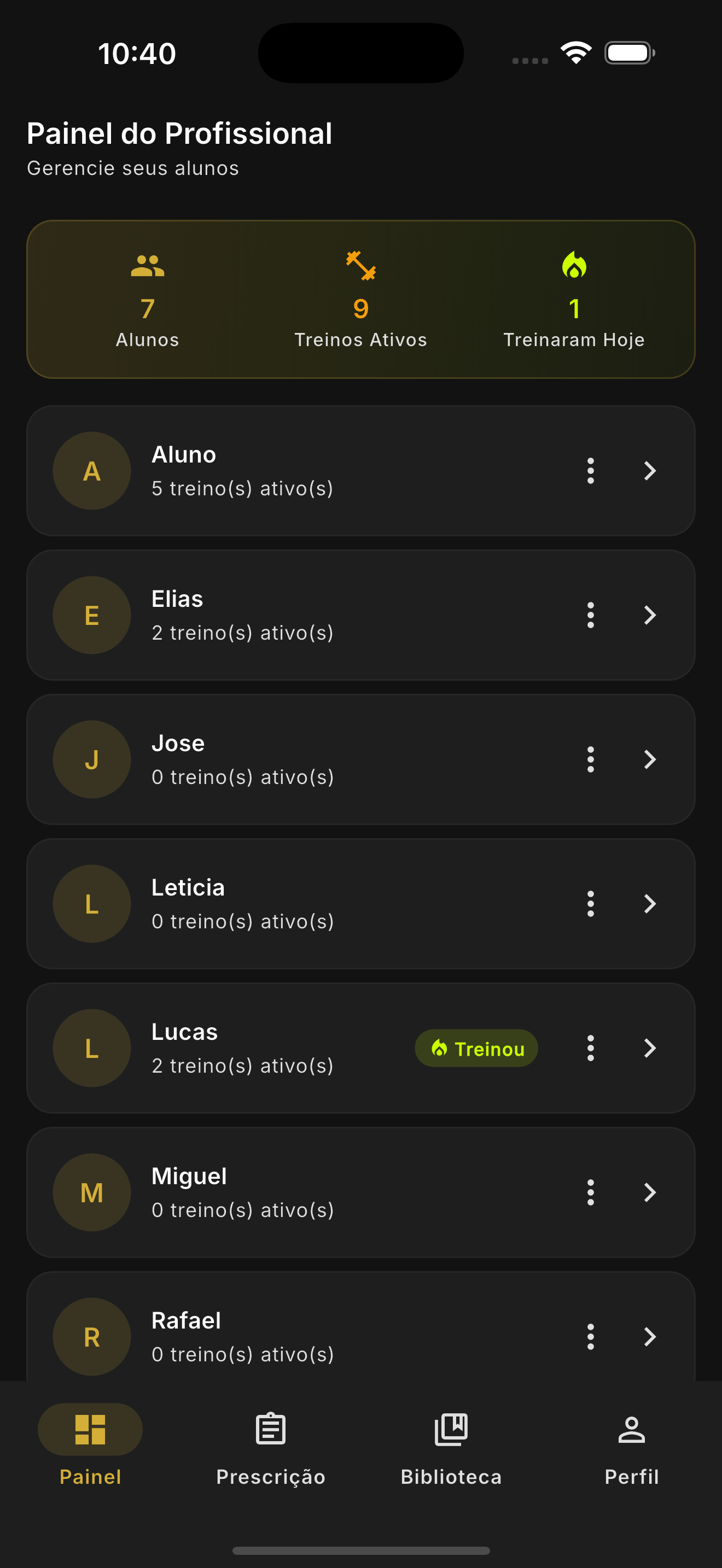
Task: Expand Rafael's details with the chevron
Action: pos(651,1337)
